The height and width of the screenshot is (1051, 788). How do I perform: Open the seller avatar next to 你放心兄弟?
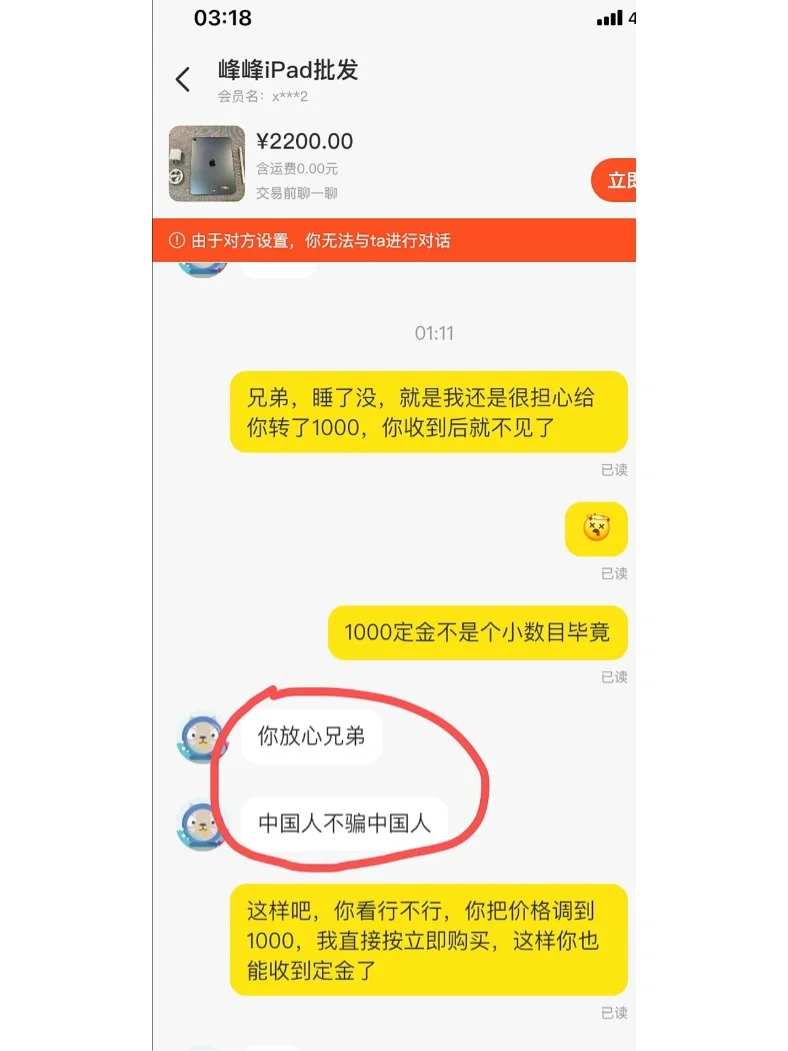tap(200, 738)
